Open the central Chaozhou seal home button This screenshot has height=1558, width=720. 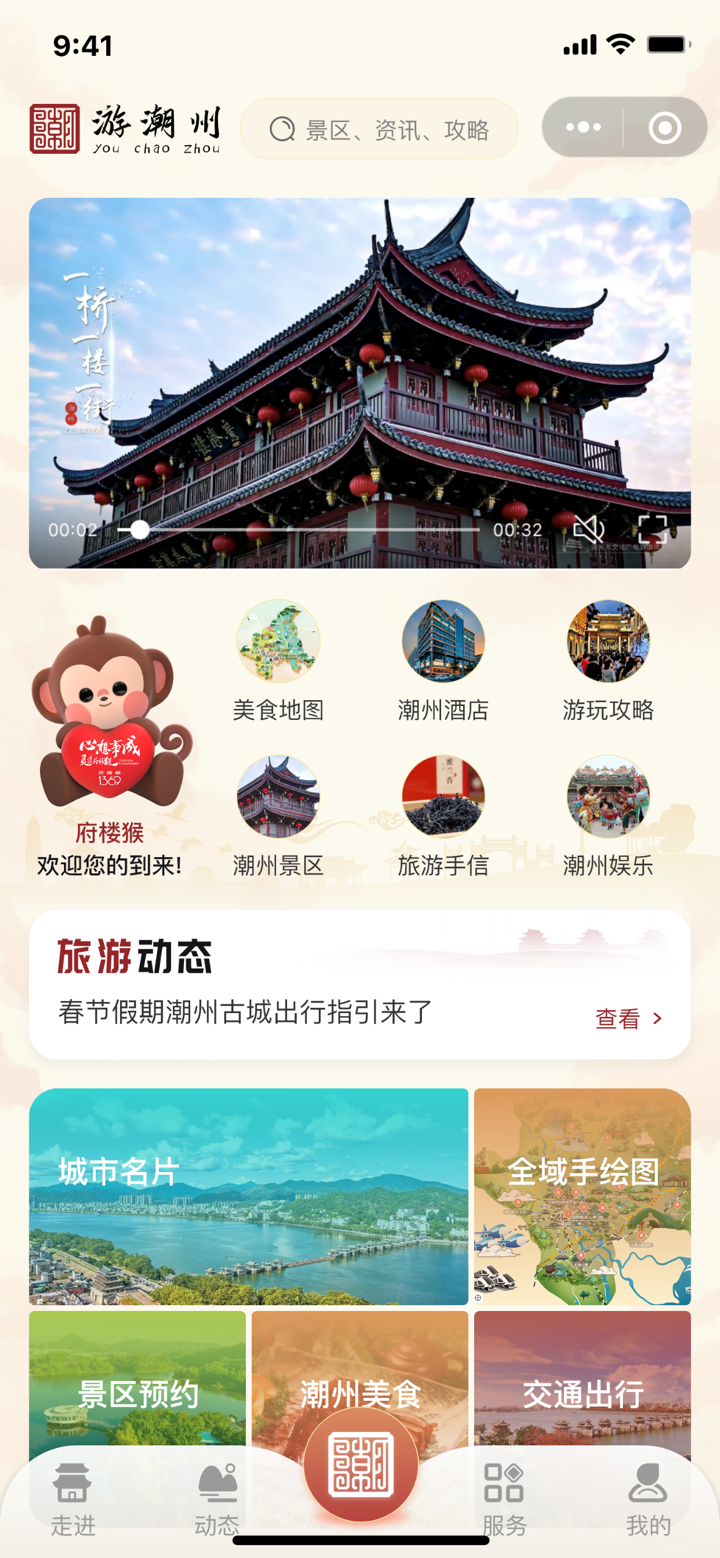[x=360, y=1466]
